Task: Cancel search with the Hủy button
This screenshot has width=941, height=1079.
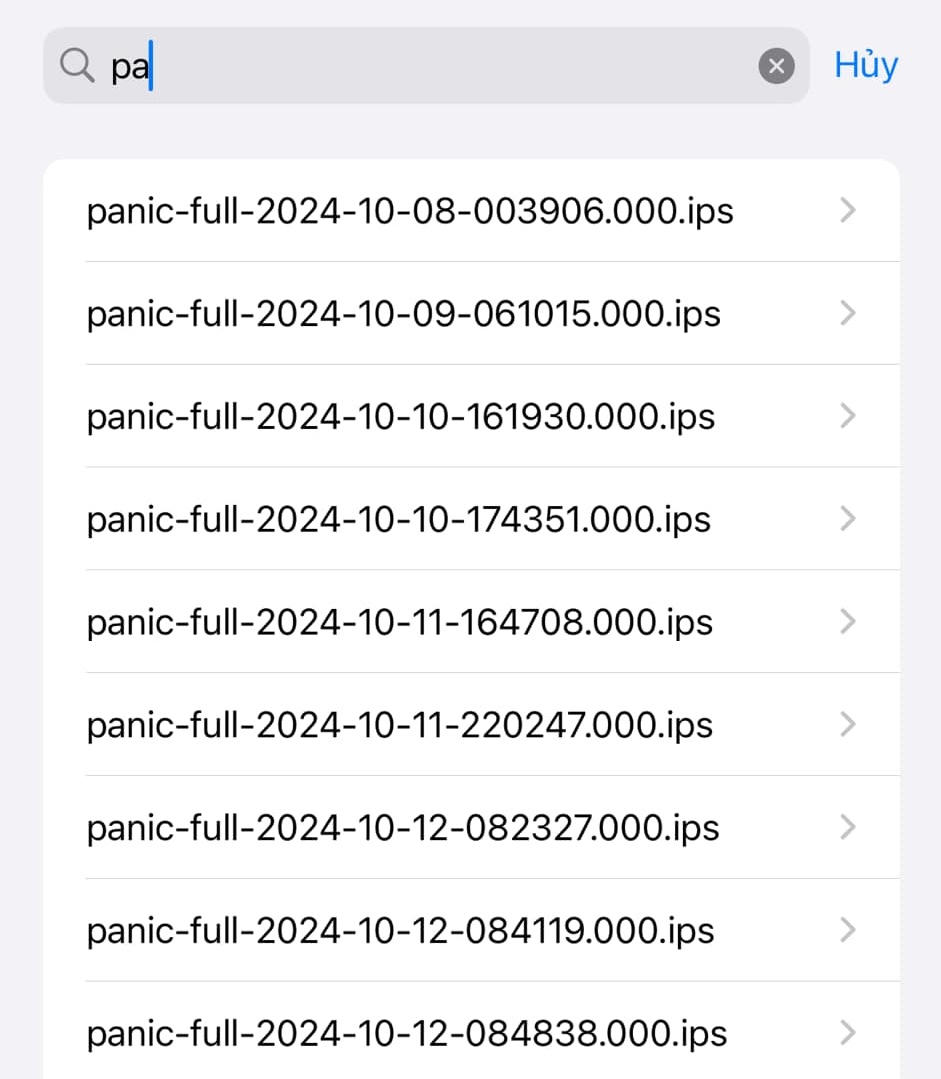Action: 865,65
